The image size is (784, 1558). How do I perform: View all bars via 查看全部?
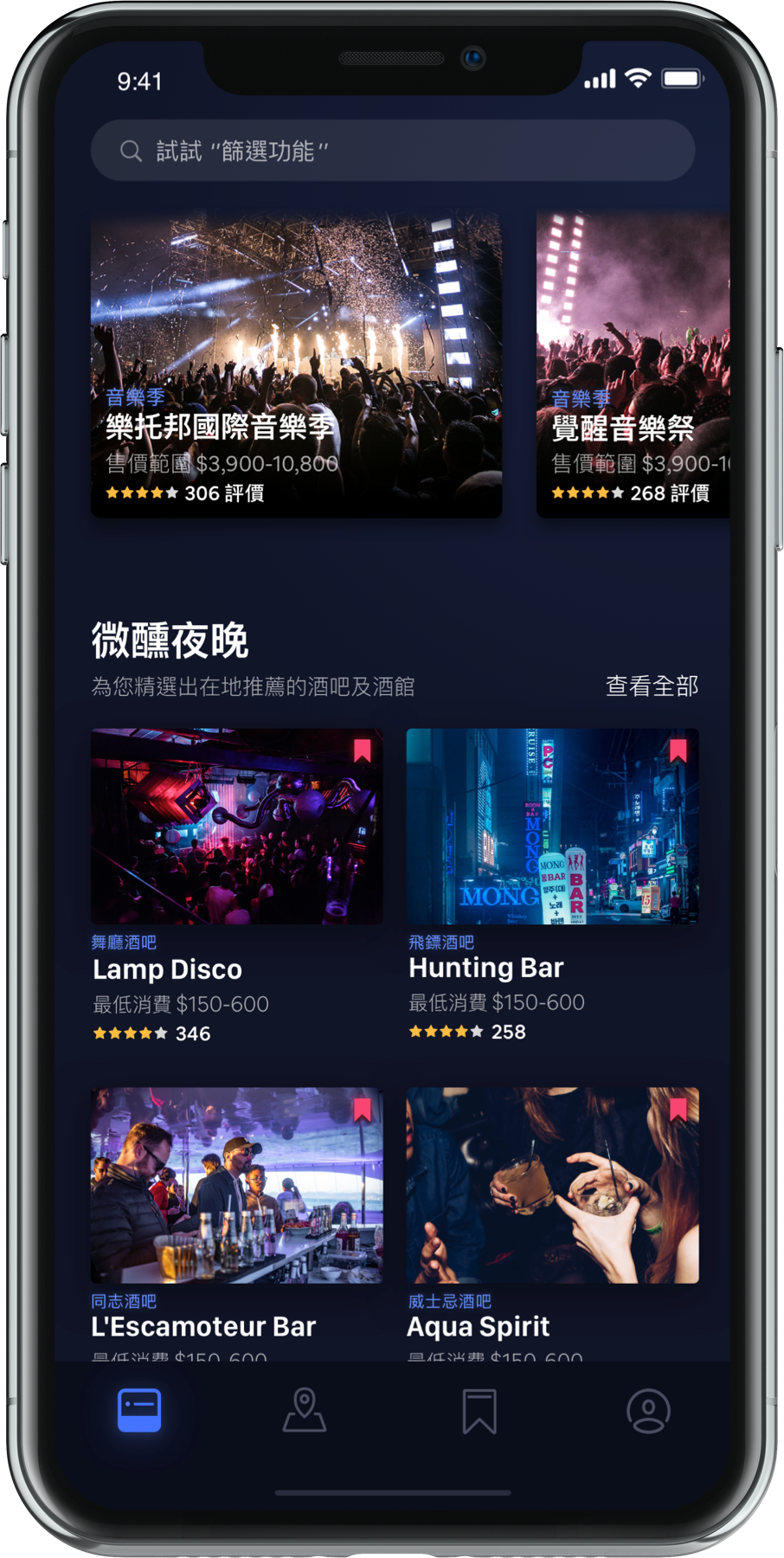click(x=652, y=686)
